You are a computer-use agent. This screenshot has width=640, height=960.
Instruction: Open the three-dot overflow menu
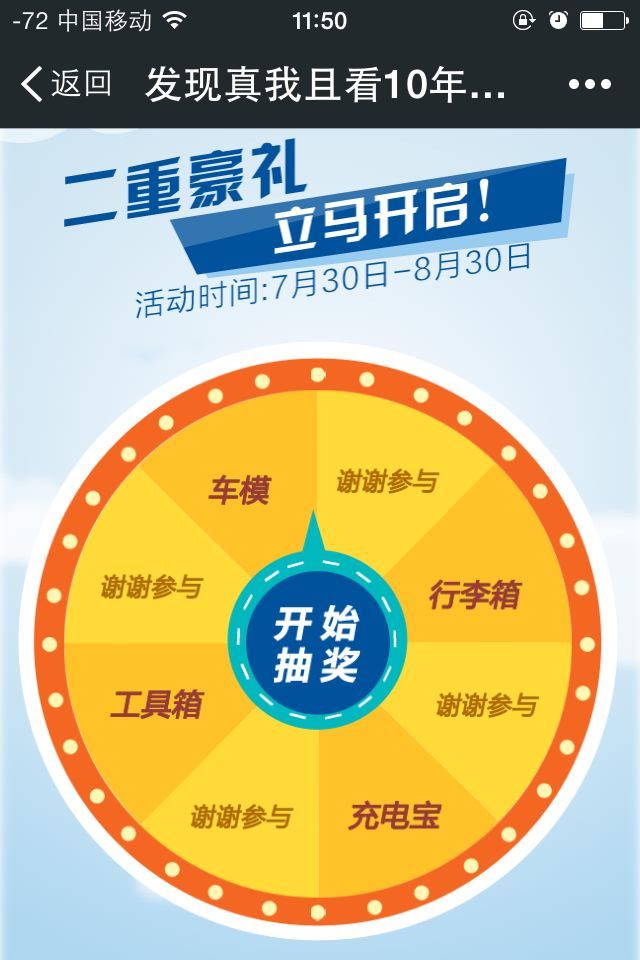589,84
